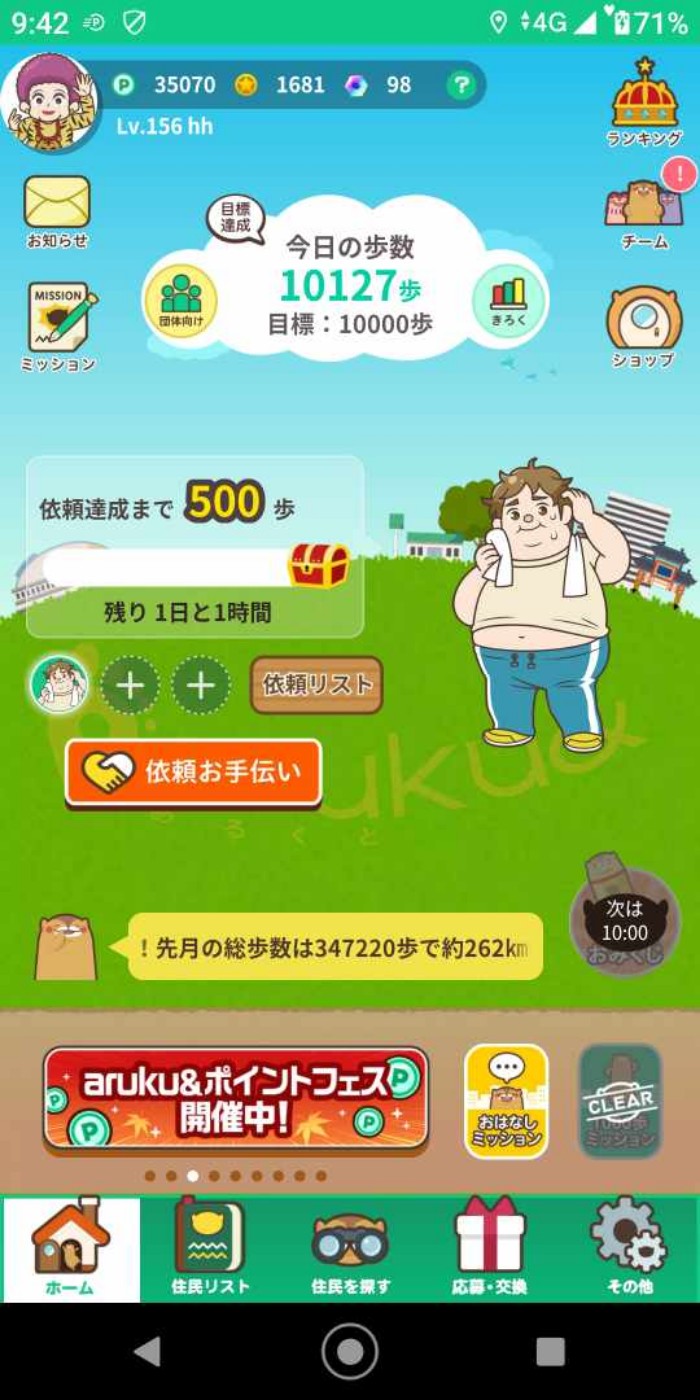Switch to the 住民リスト tab
The height and width of the screenshot is (1400, 700).
[x=210, y=1250]
